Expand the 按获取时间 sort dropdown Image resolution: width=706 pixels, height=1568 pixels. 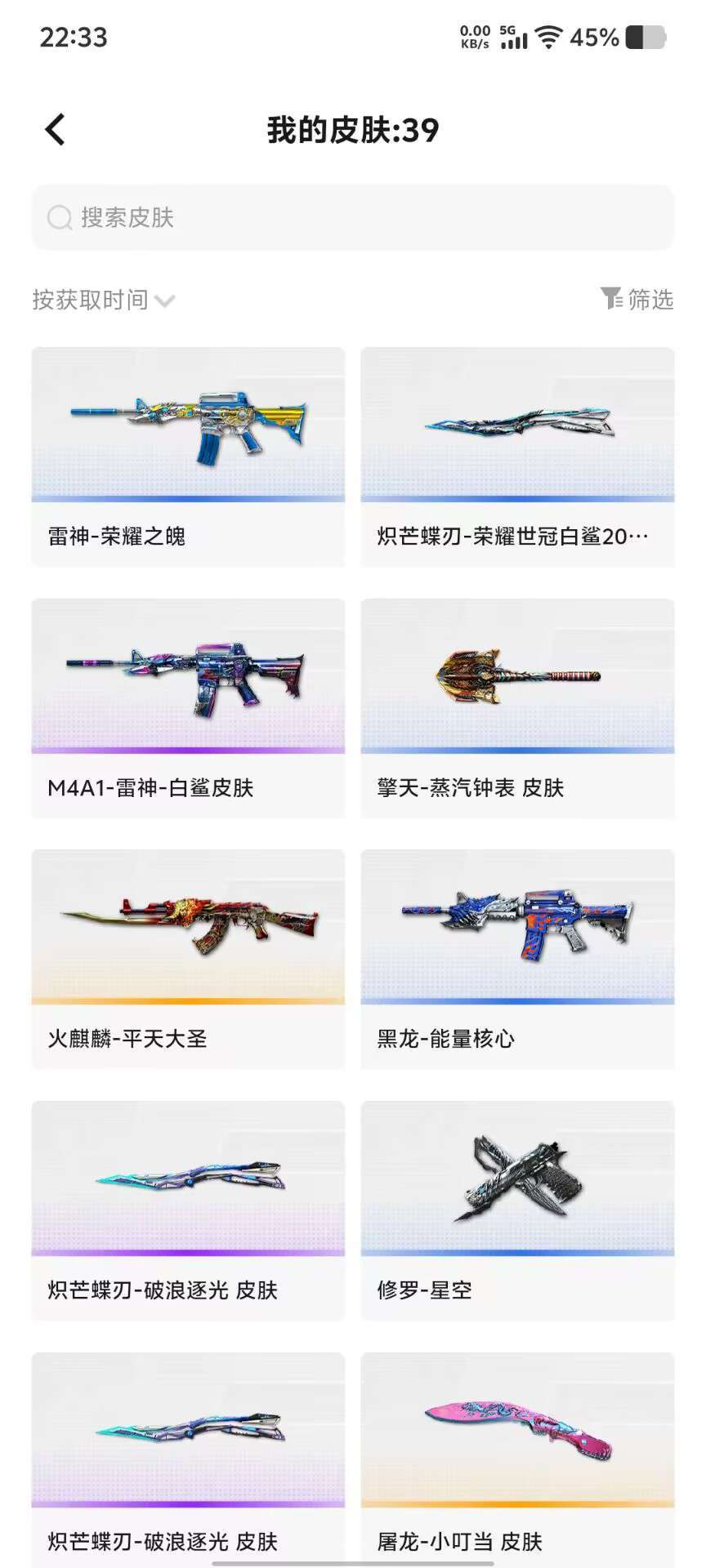(x=104, y=300)
